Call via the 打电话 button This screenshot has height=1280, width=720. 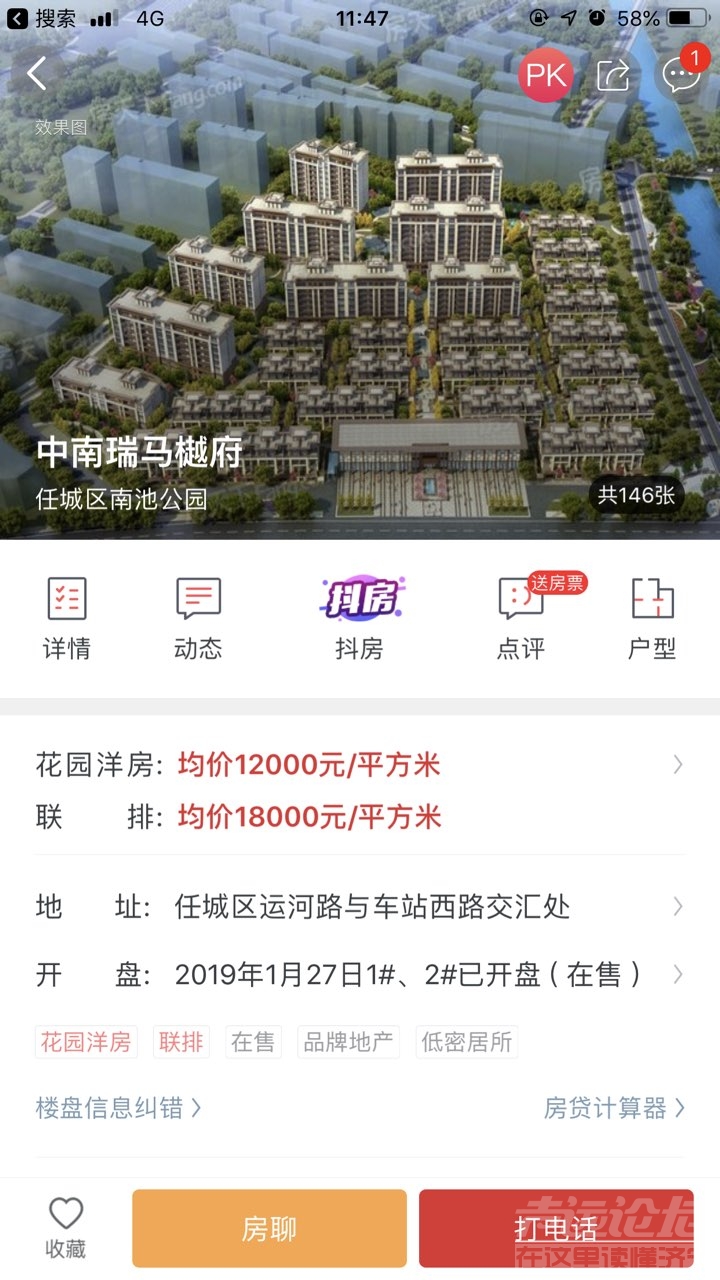click(x=556, y=1229)
